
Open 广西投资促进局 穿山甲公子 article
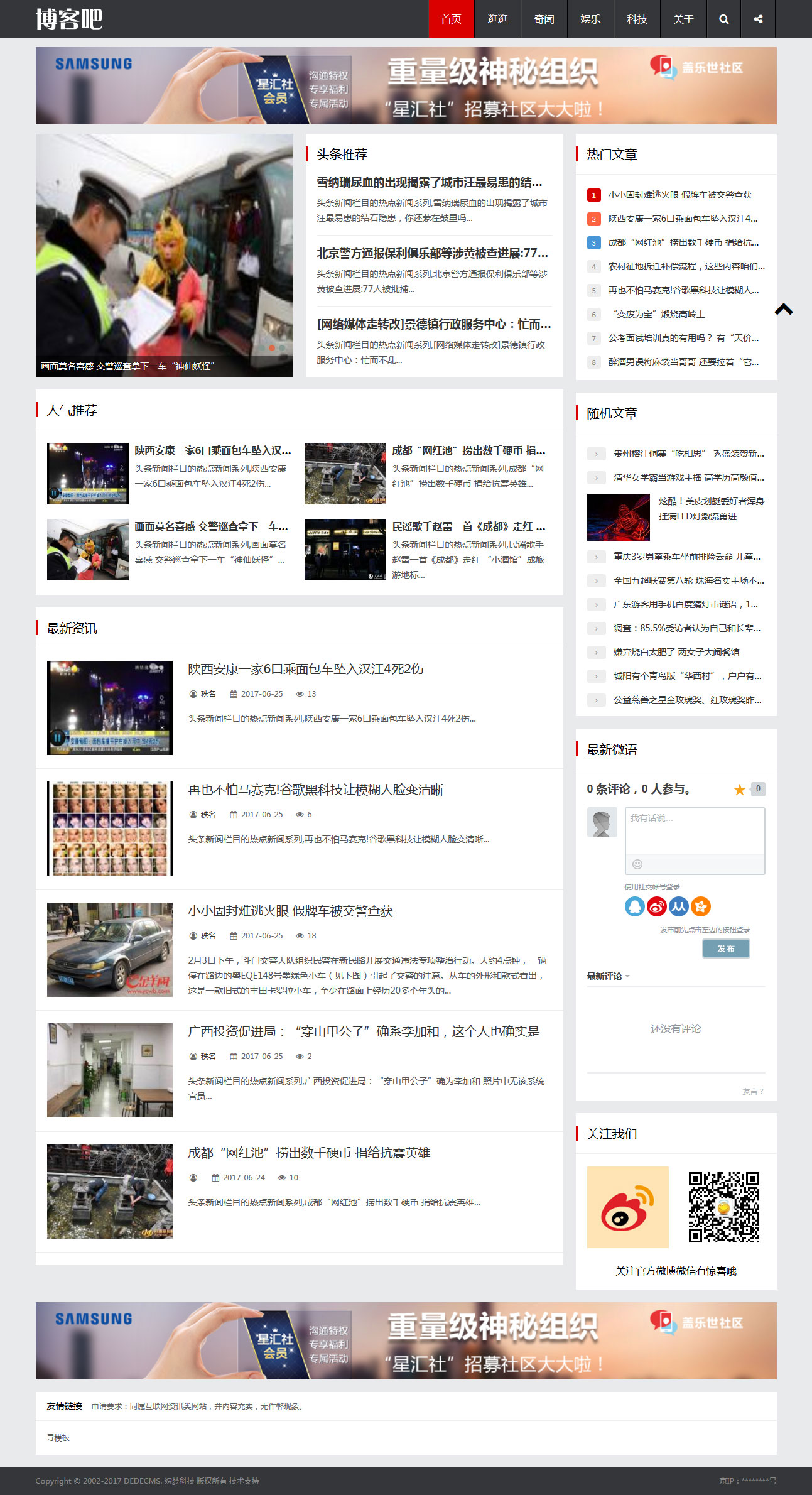coord(364,1031)
